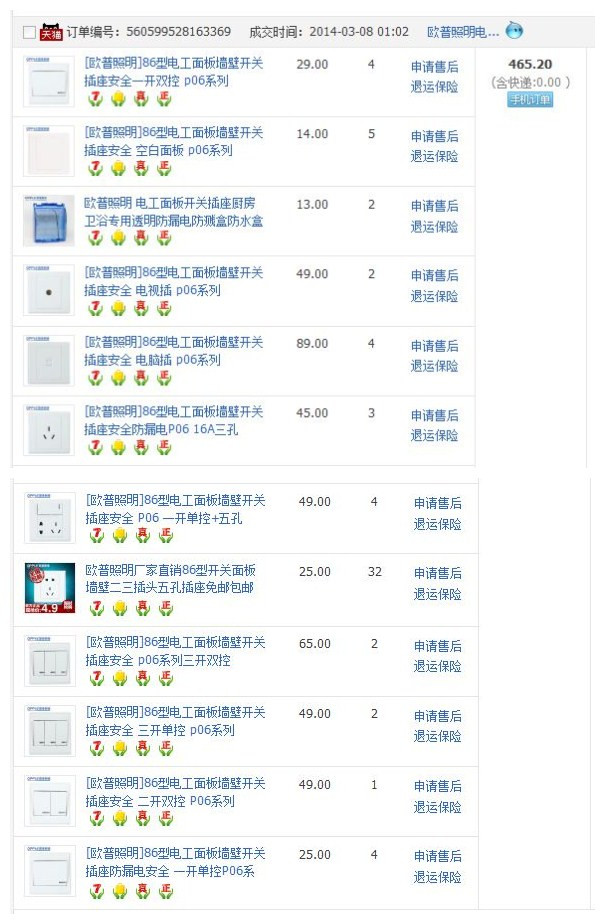The height and width of the screenshot is (924, 605).
Task: Open 退运保险 for 二开双控 P06系列
Action: [x=438, y=806]
